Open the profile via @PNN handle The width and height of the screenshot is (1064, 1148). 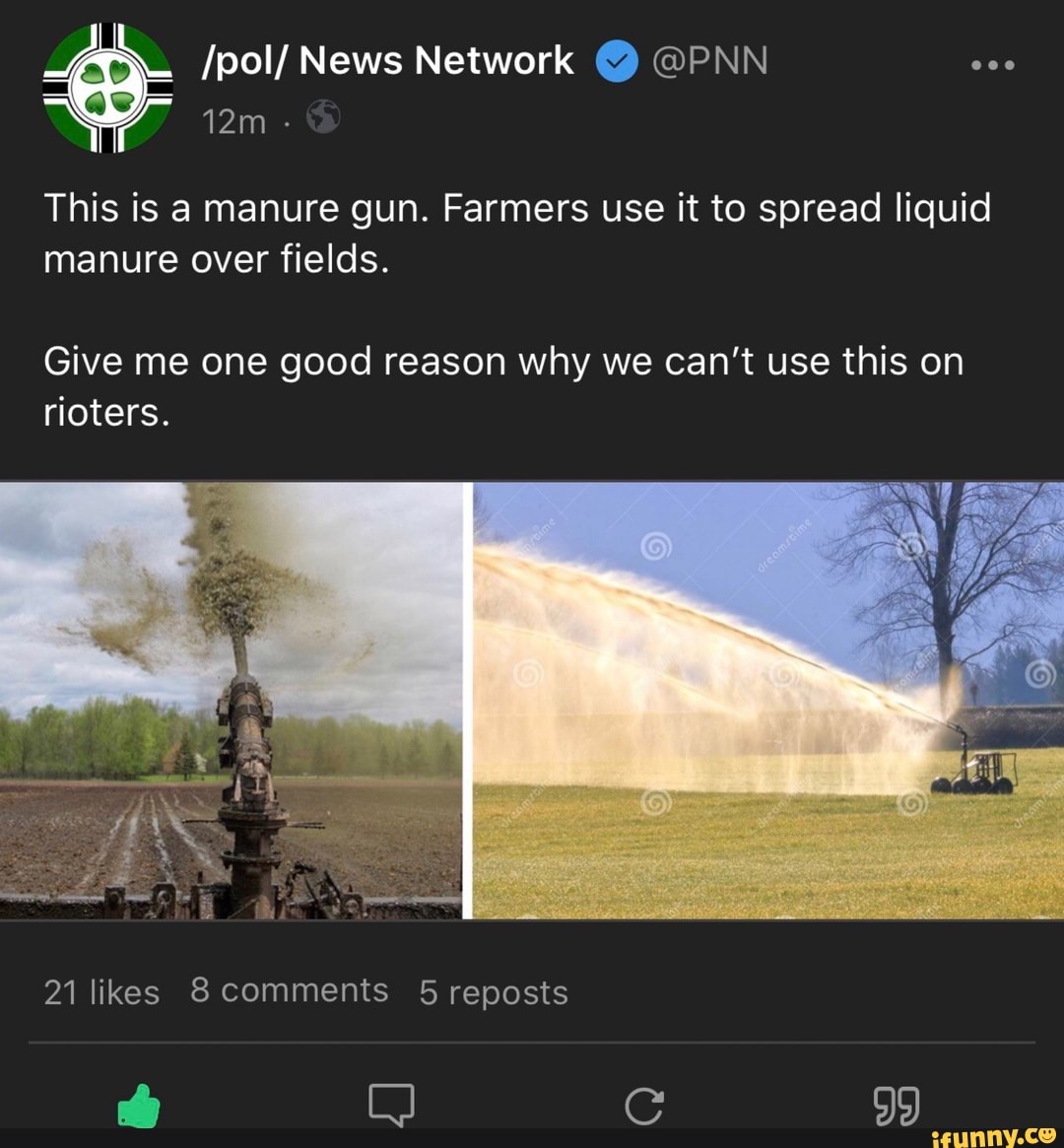711,60
